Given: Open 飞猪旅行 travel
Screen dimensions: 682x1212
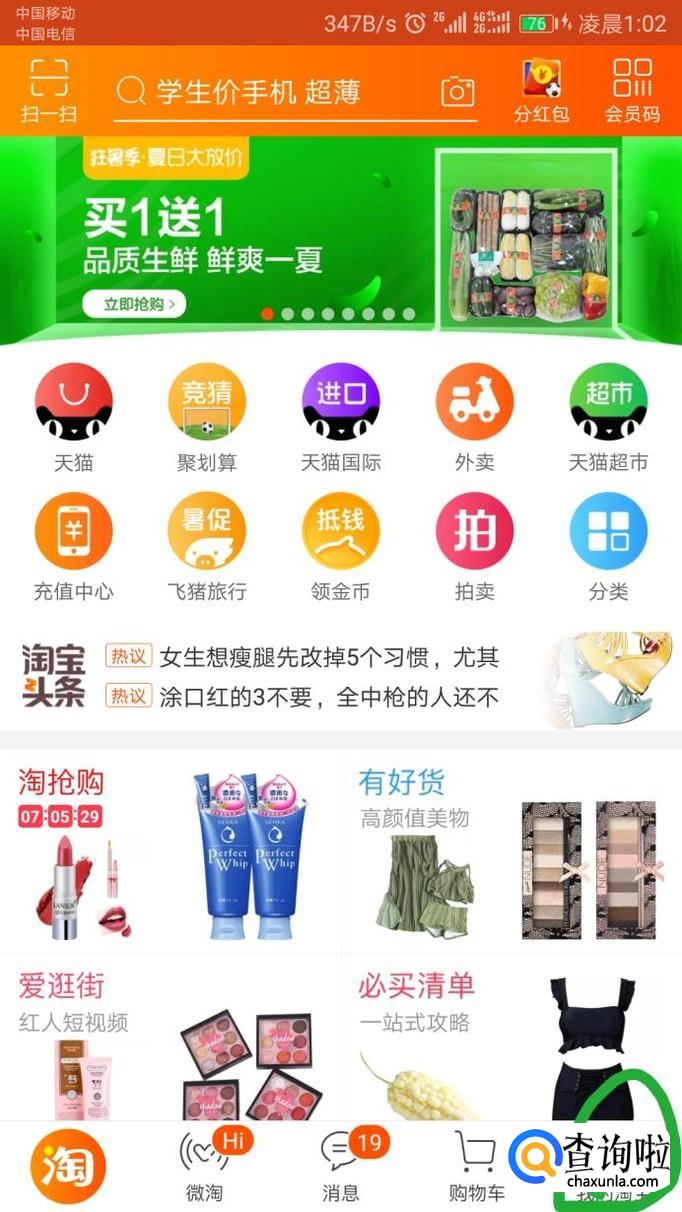Looking at the screenshot, I should click(x=207, y=547).
